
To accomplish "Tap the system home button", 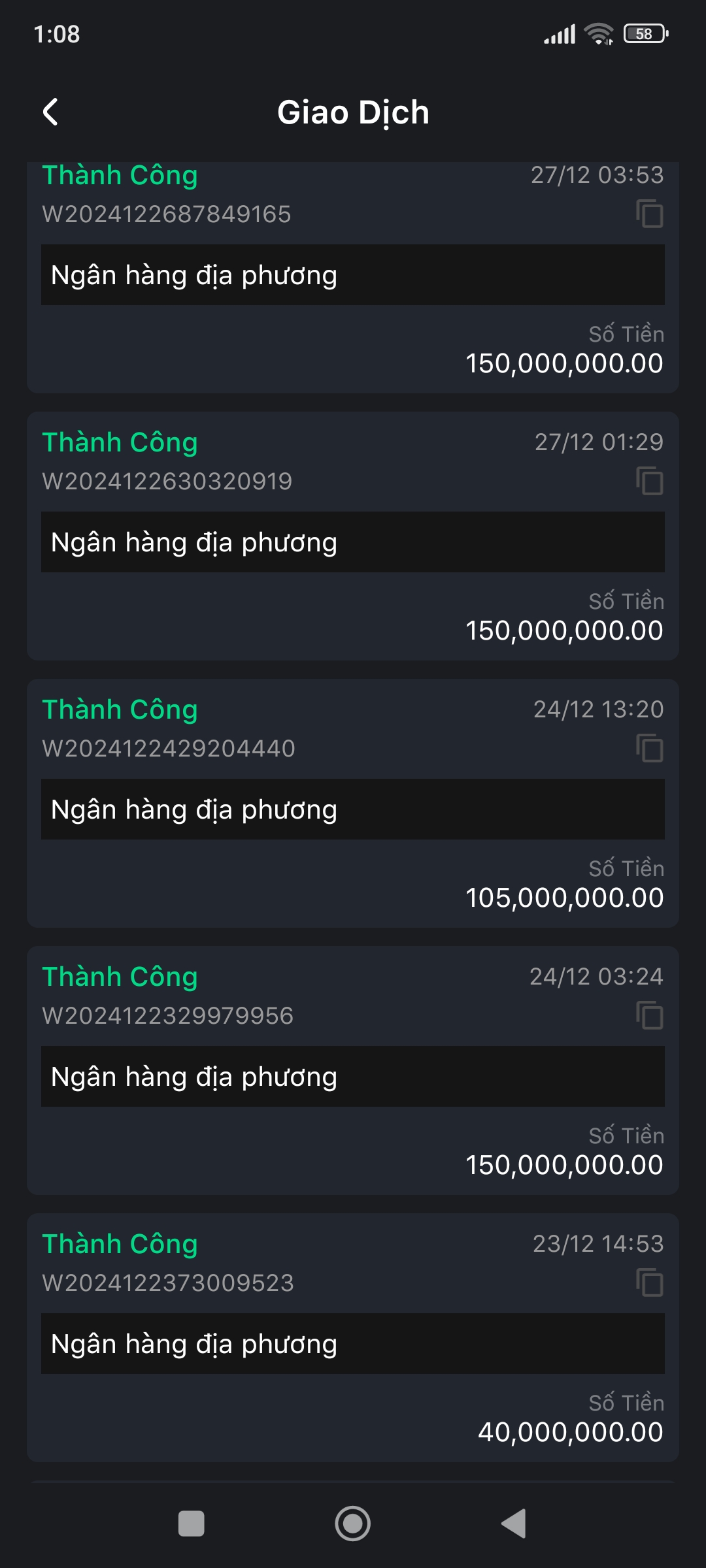I will pyautogui.click(x=353, y=1524).
